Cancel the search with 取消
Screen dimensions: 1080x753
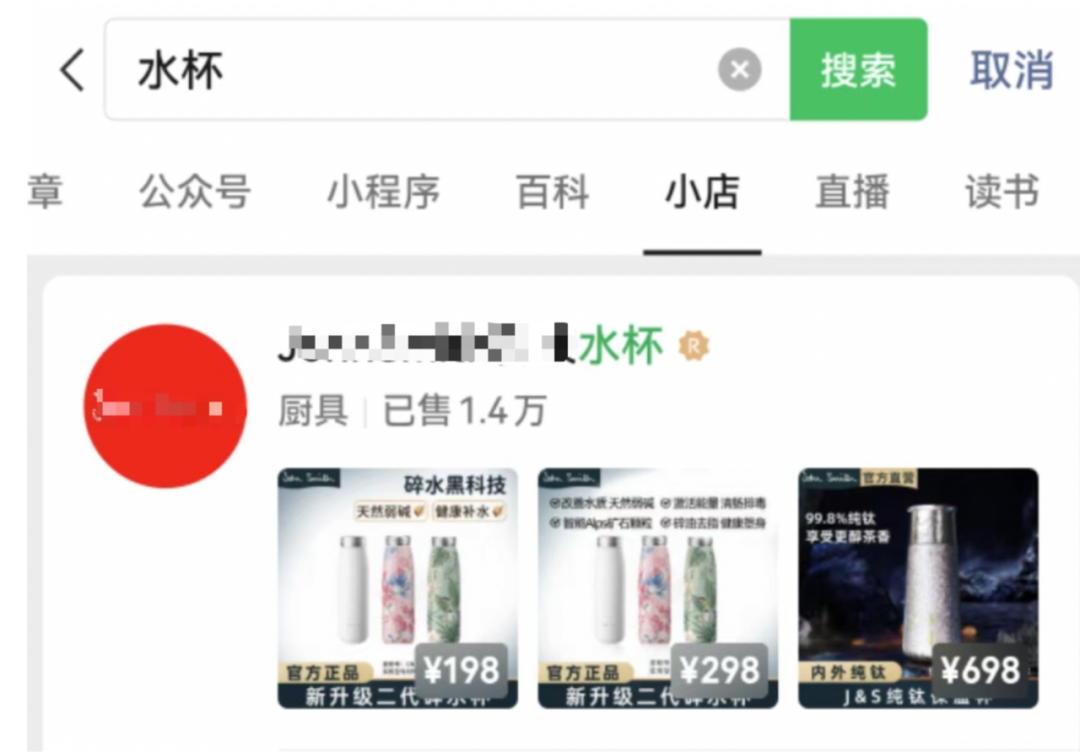(1011, 71)
